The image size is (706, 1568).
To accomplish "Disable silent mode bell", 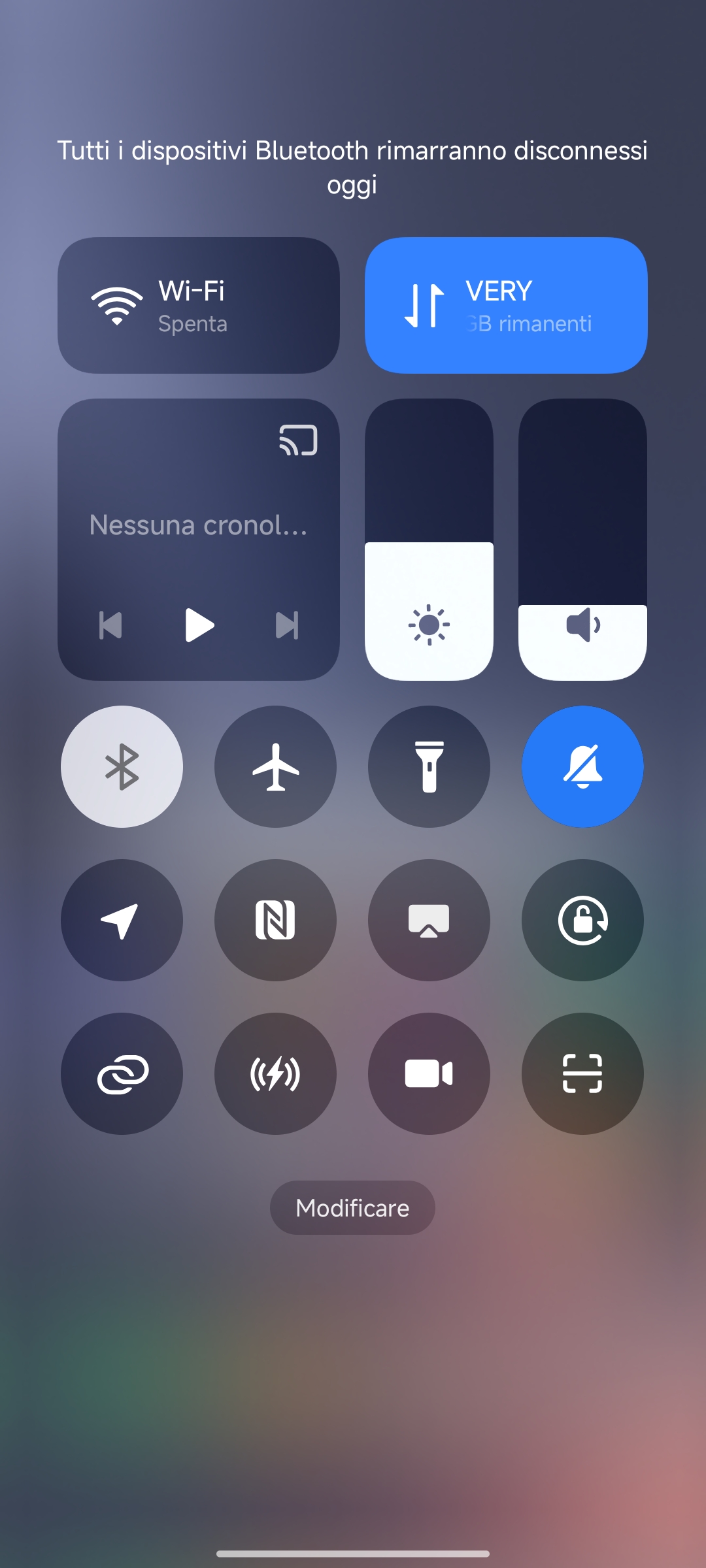I will (582, 766).
